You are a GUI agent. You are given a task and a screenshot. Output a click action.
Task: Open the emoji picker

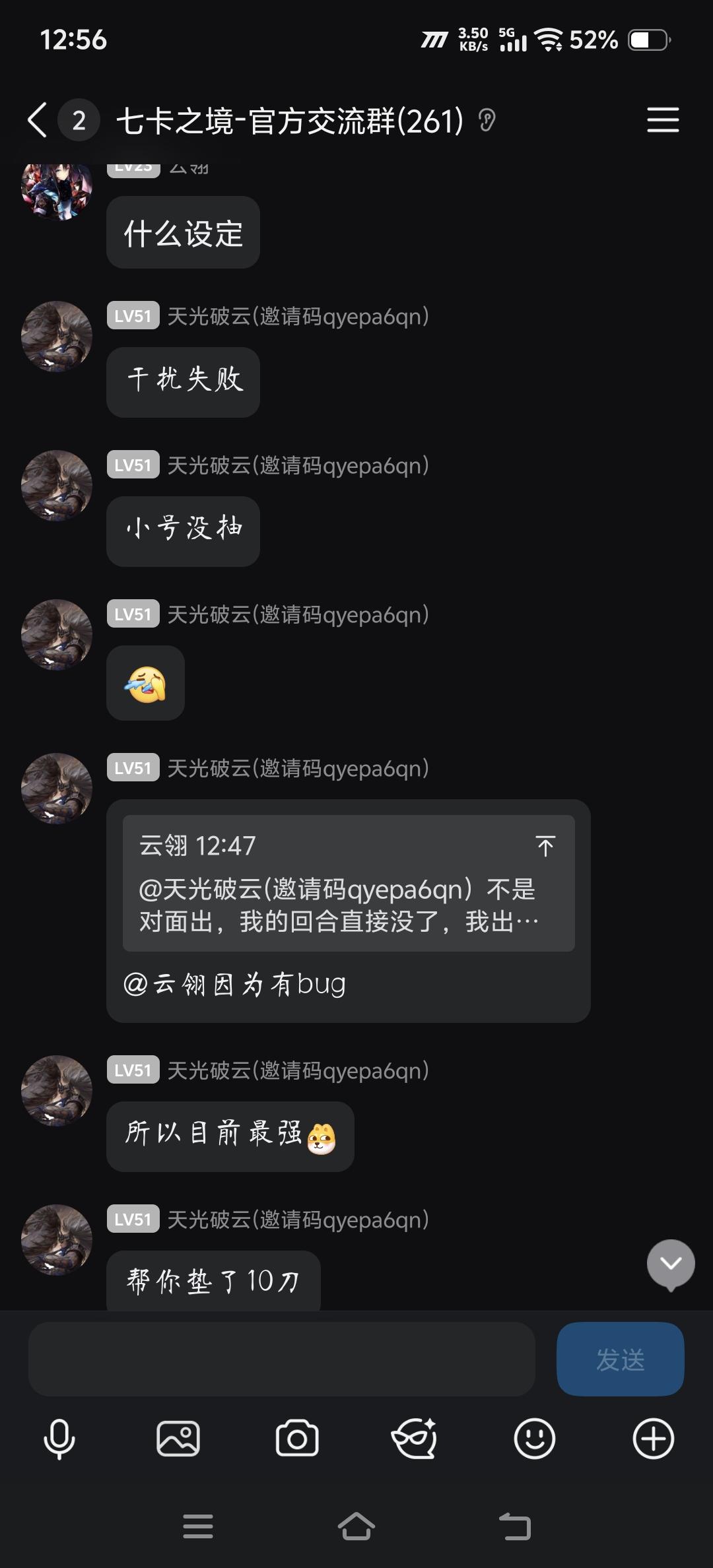534,1439
